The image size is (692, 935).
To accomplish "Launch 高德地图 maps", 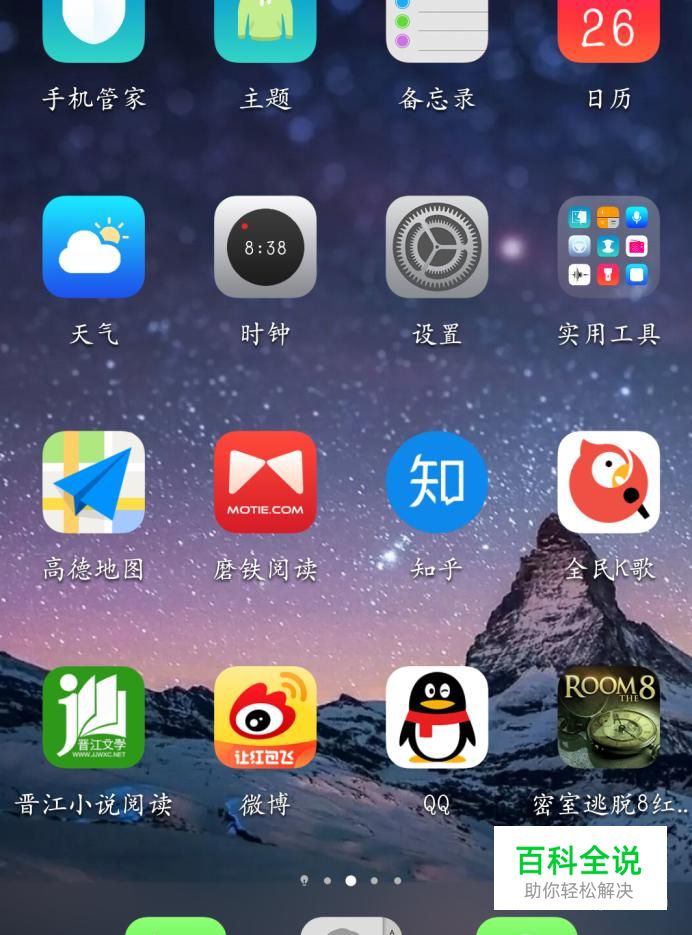I will pos(93,482).
